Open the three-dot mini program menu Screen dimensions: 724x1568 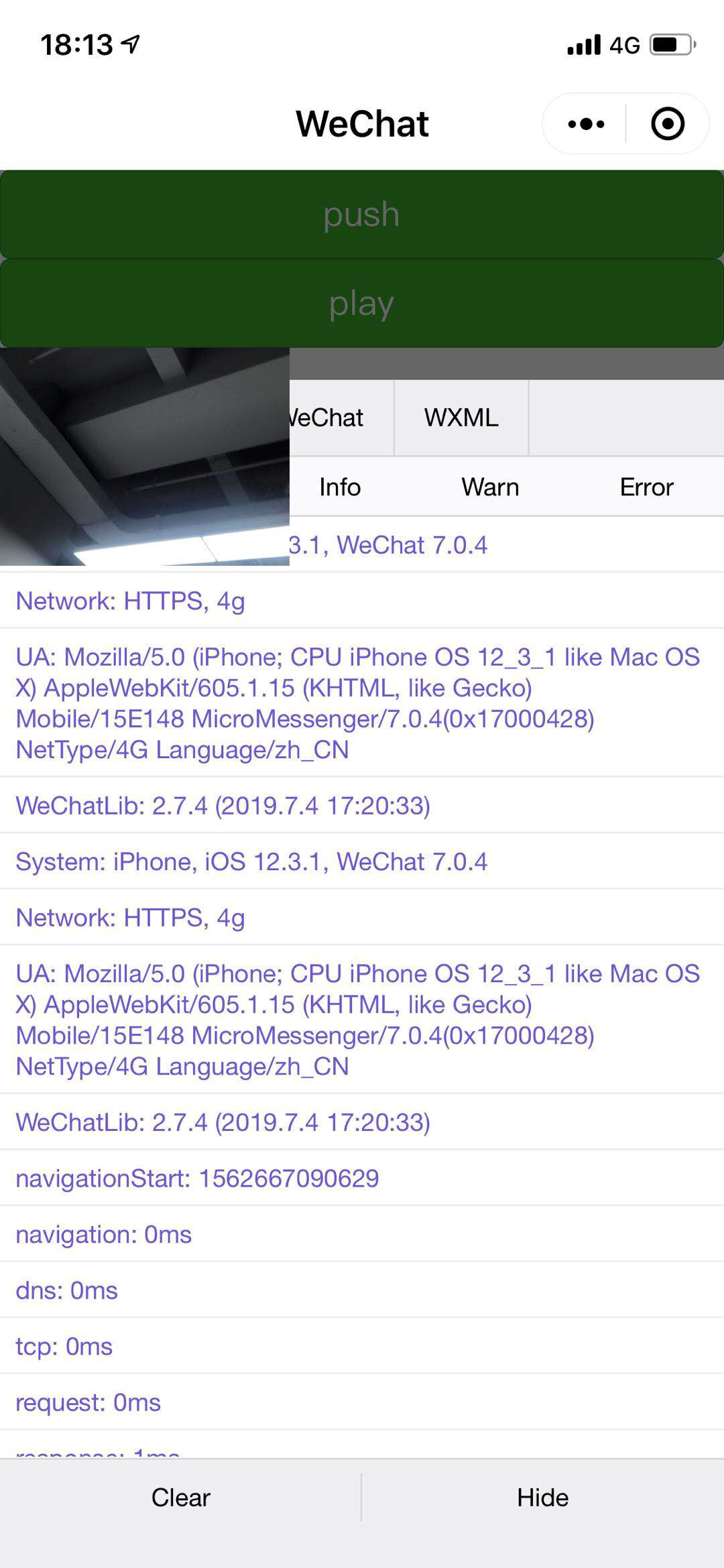(x=586, y=124)
